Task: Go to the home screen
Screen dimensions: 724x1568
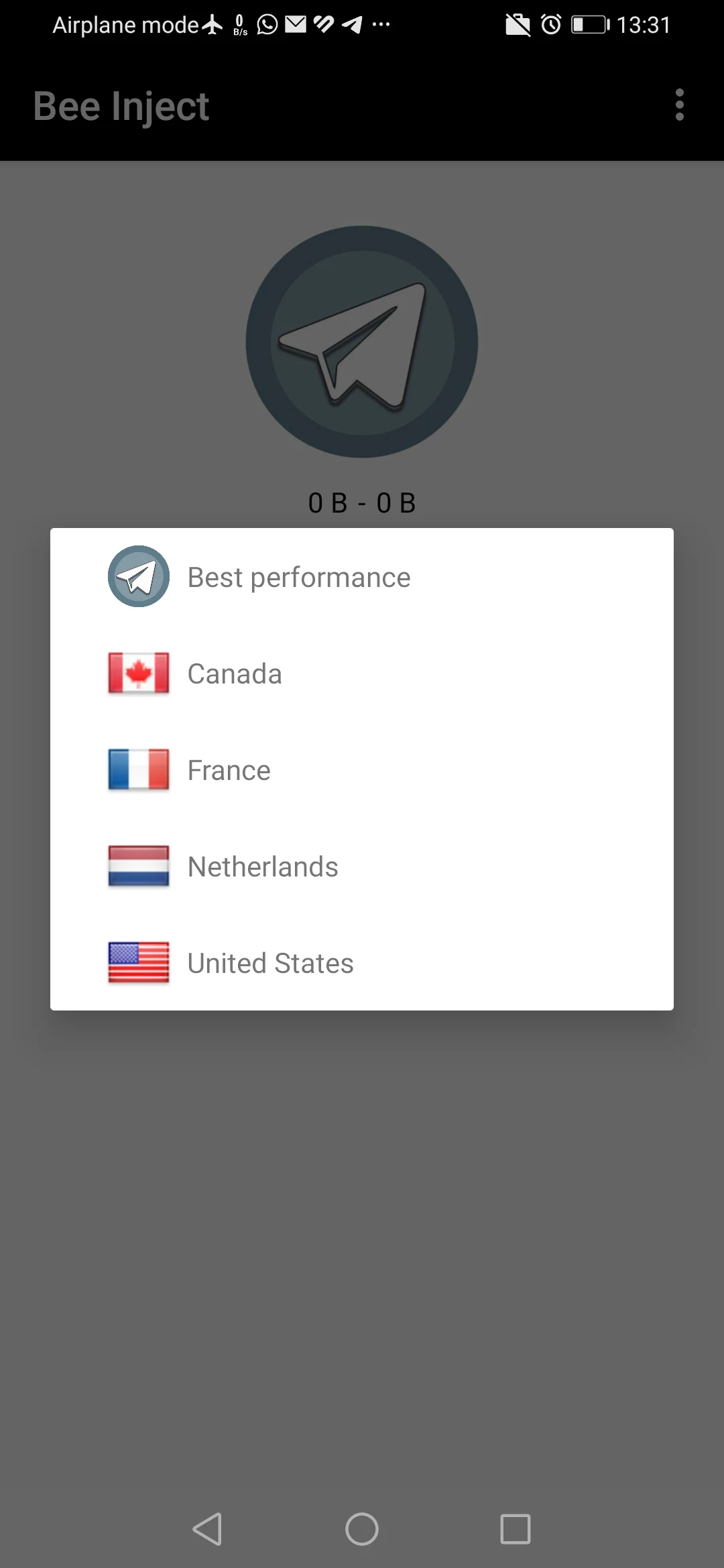Action: (x=362, y=1529)
